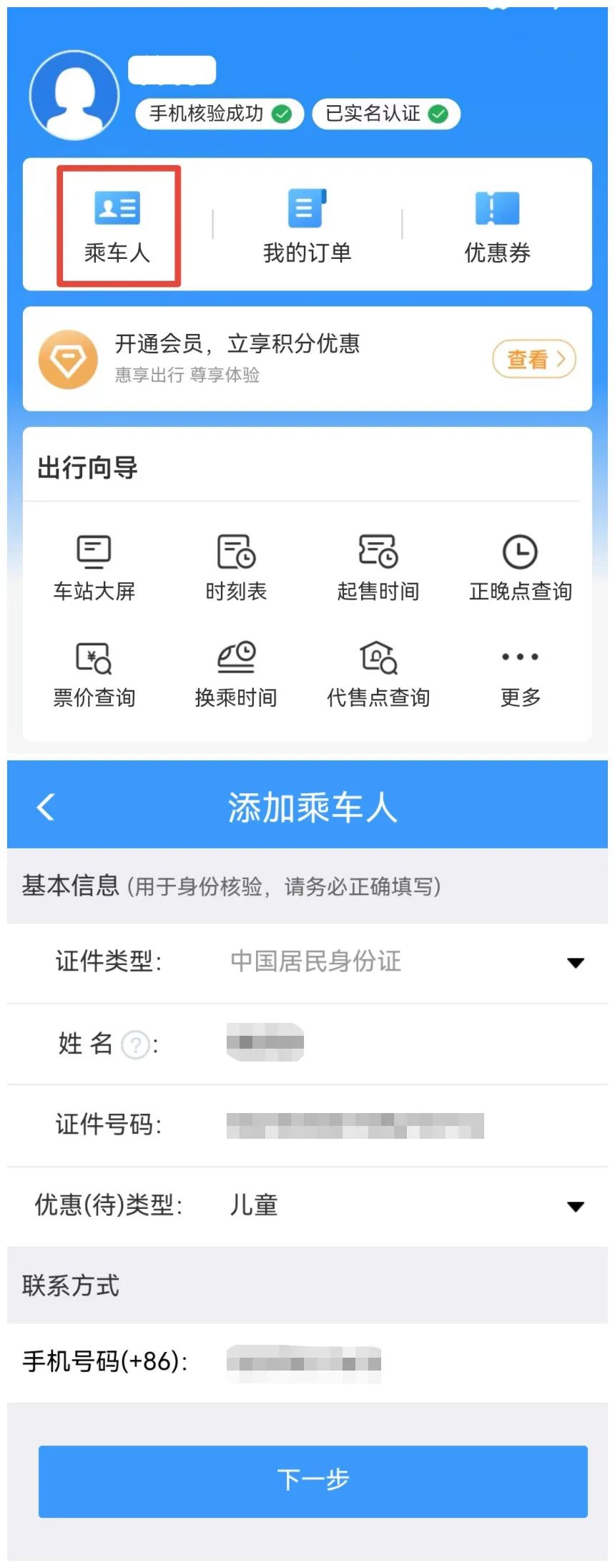Tap 下一步 to continue
Image resolution: width=615 pixels, height=1568 pixels.
click(x=313, y=1481)
